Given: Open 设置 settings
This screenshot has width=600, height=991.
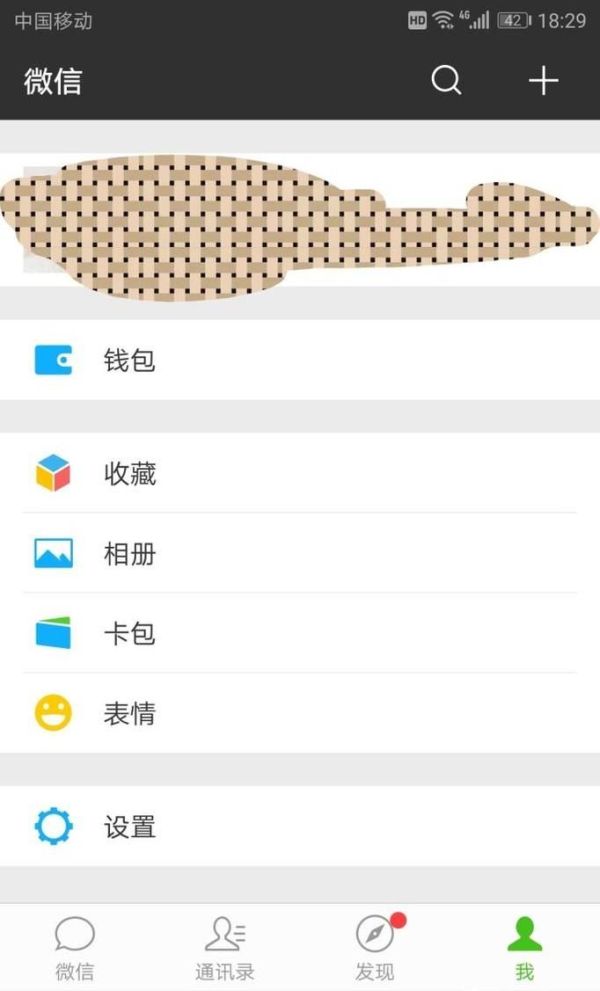Looking at the screenshot, I should (x=300, y=827).
